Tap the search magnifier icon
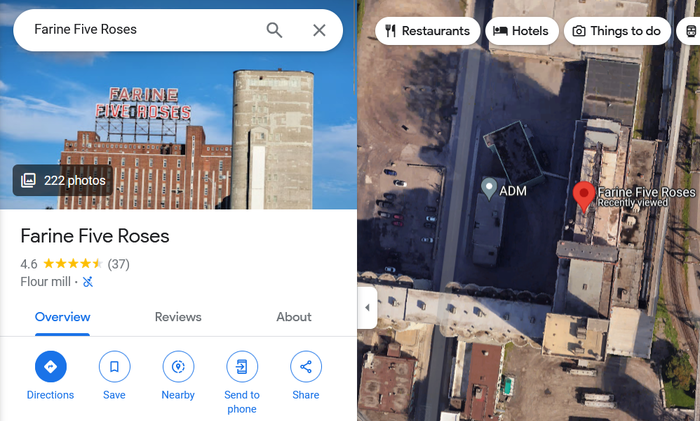Viewport: 700px width, 421px height. tap(274, 30)
